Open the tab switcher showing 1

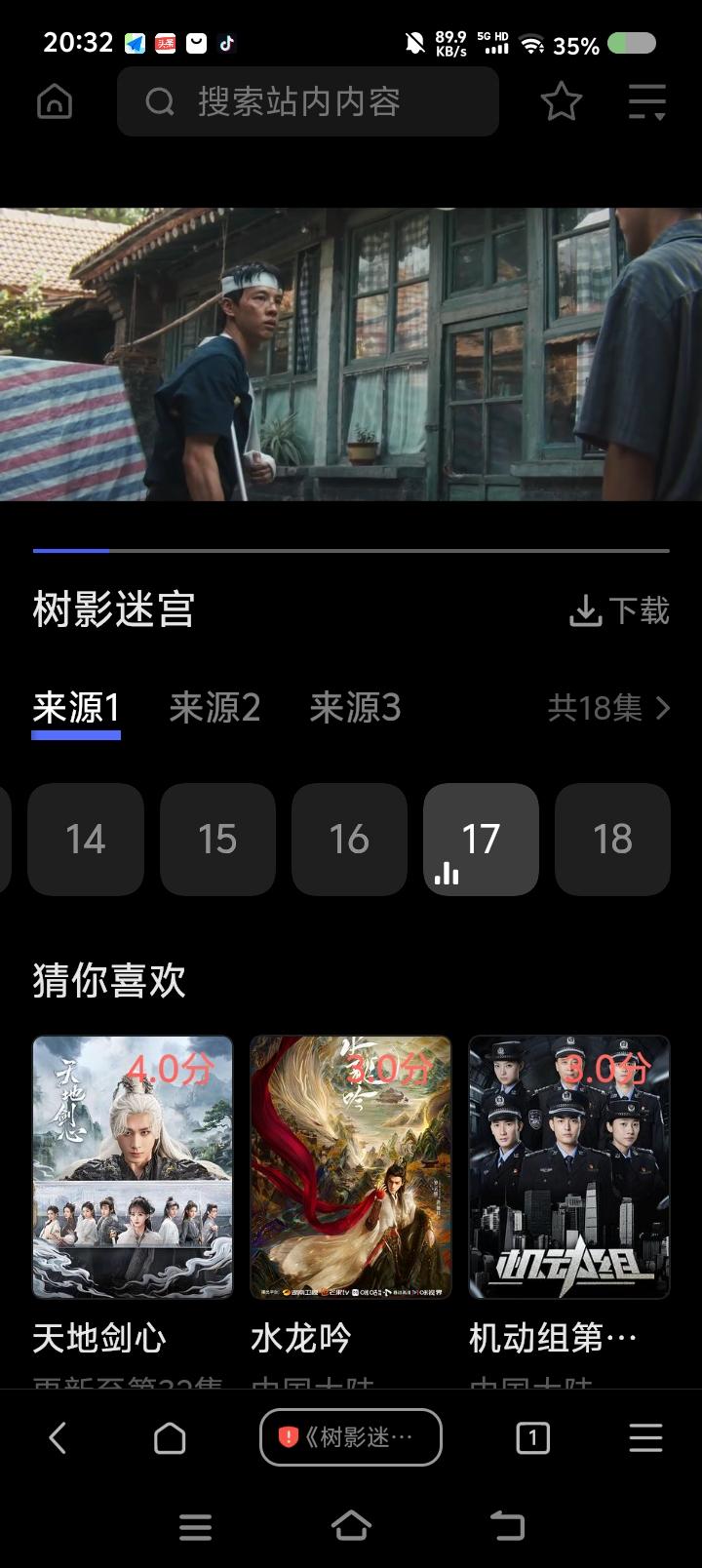[x=531, y=1436]
